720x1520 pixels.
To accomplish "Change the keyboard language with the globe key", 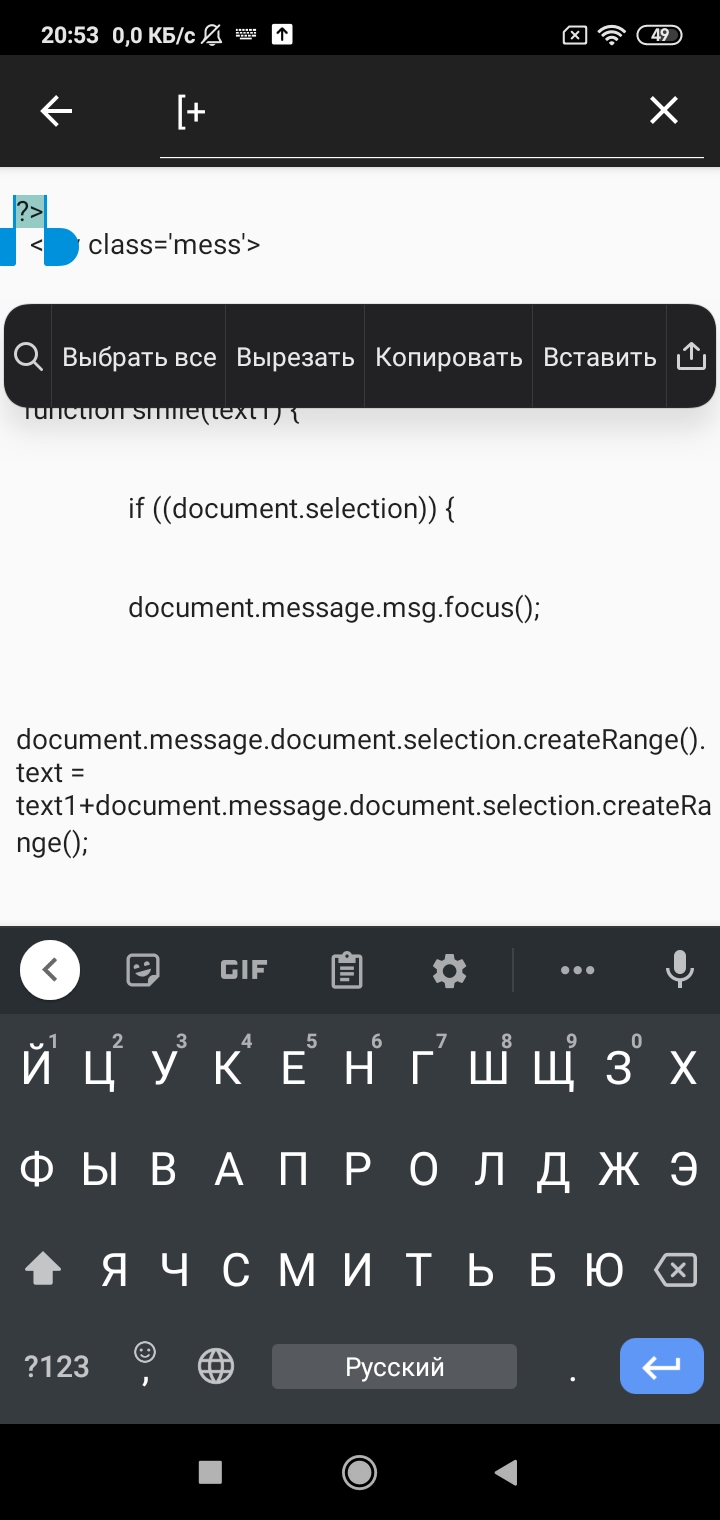I will (216, 1366).
